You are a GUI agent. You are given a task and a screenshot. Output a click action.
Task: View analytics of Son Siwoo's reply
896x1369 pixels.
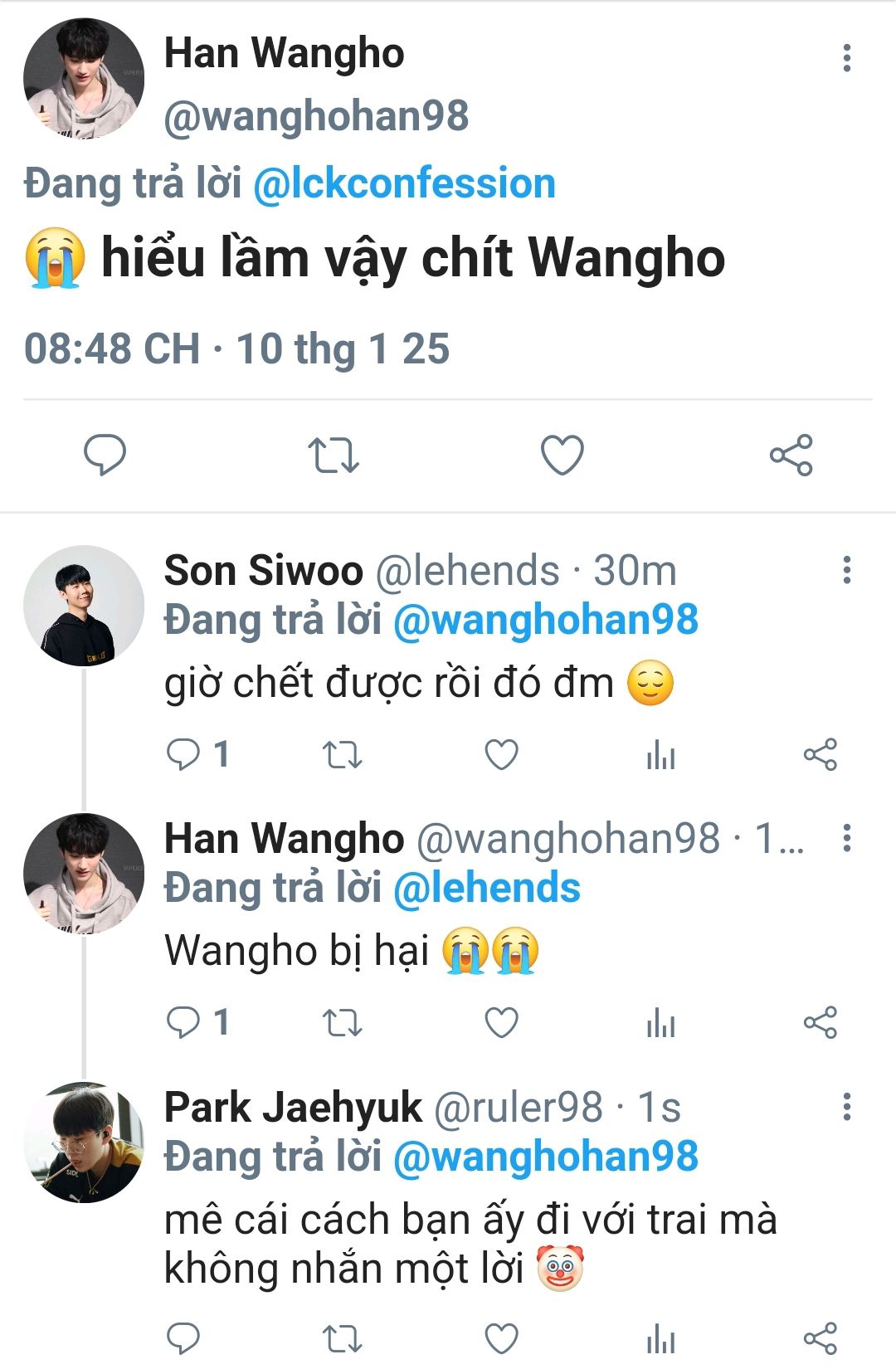point(660,755)
